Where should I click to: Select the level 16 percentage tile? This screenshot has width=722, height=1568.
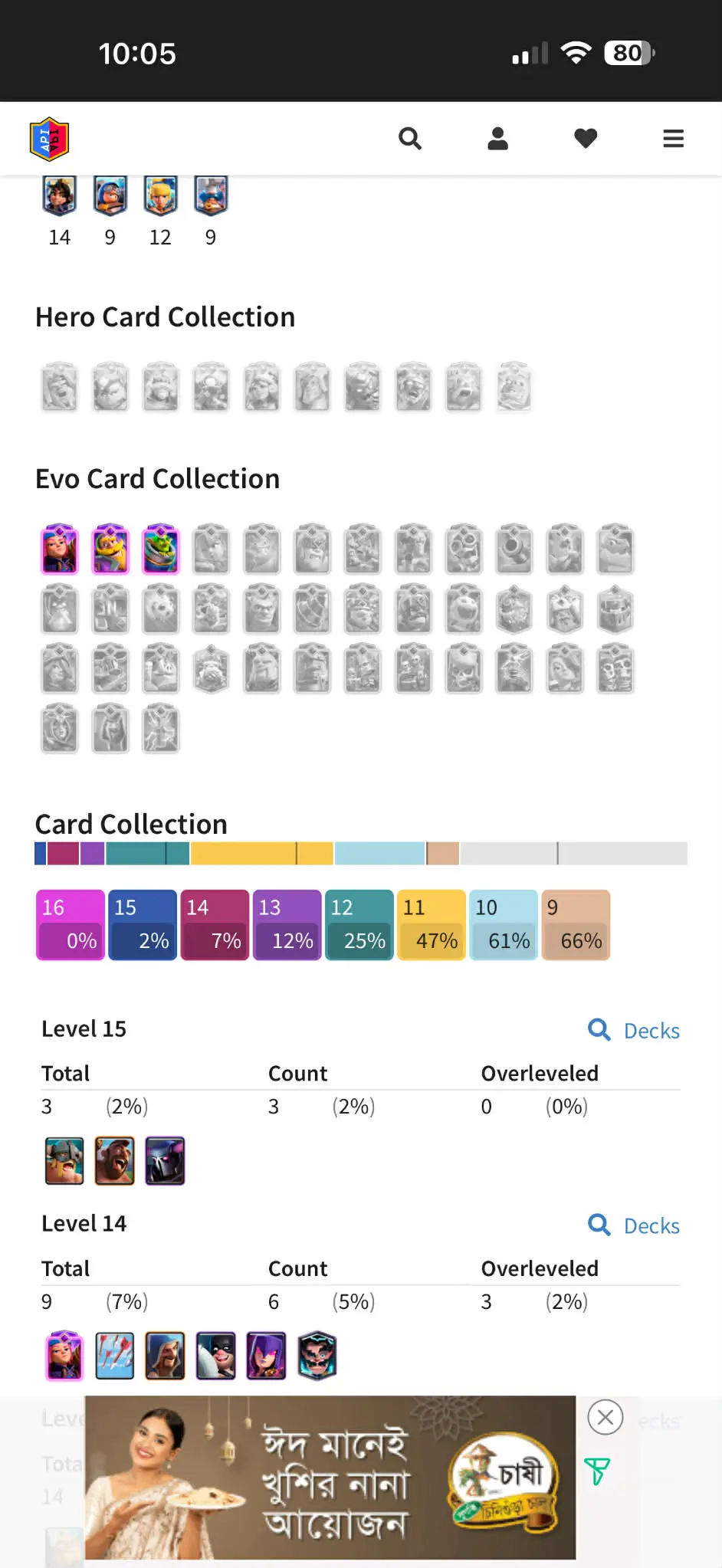pos(70,925)
